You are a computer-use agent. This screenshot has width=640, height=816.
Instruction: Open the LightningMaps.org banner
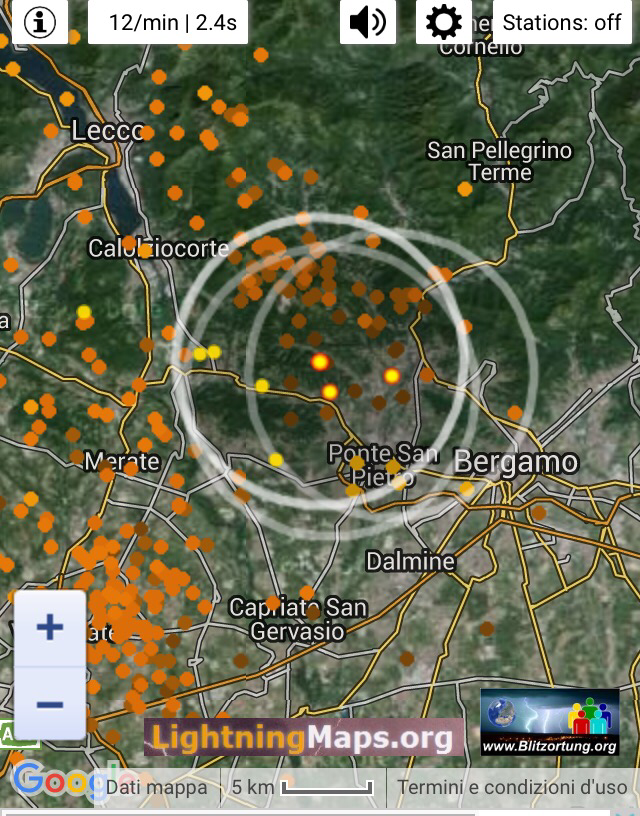(x=303, y=738)
